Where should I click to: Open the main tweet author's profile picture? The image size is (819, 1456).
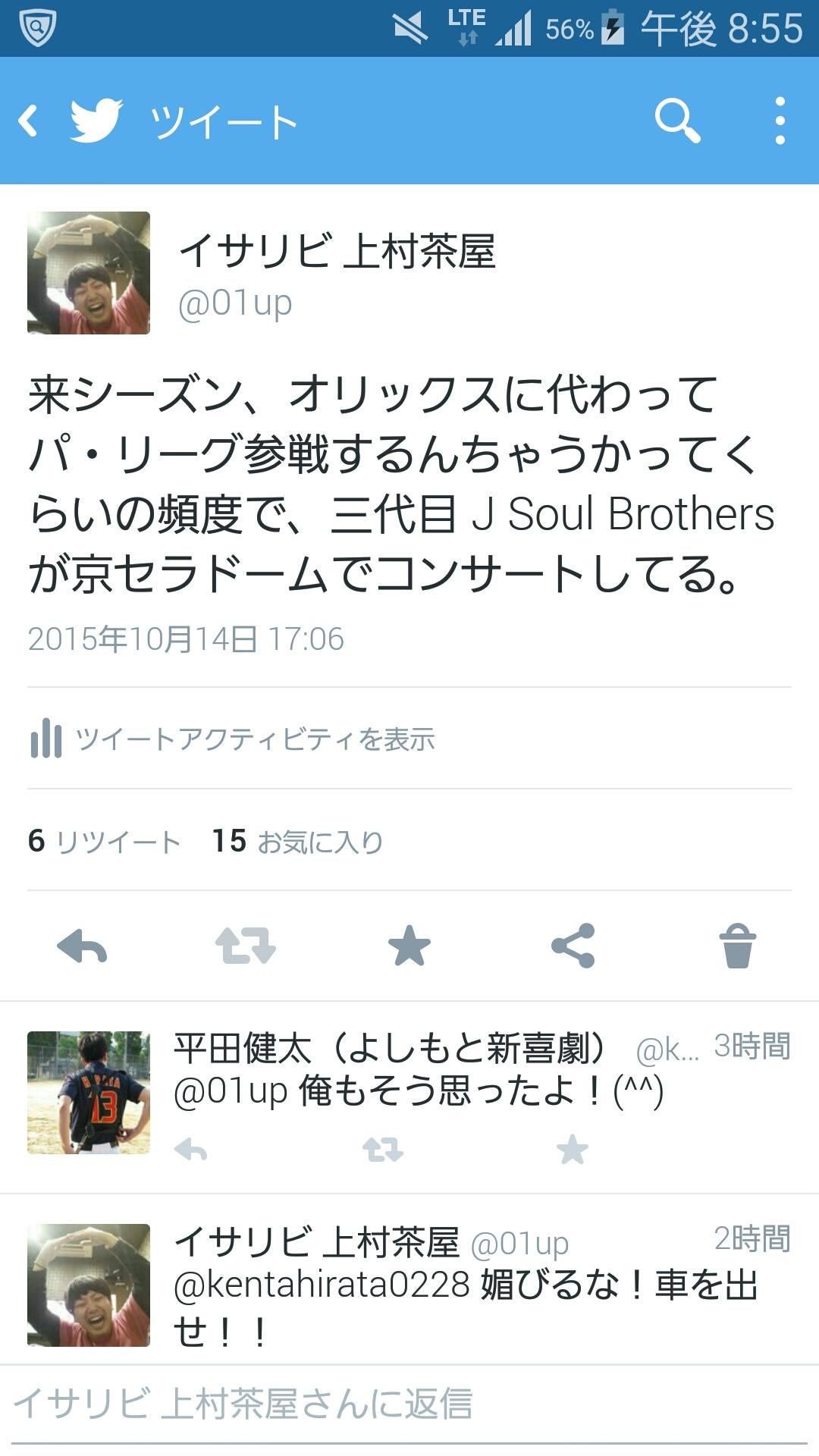89,273
